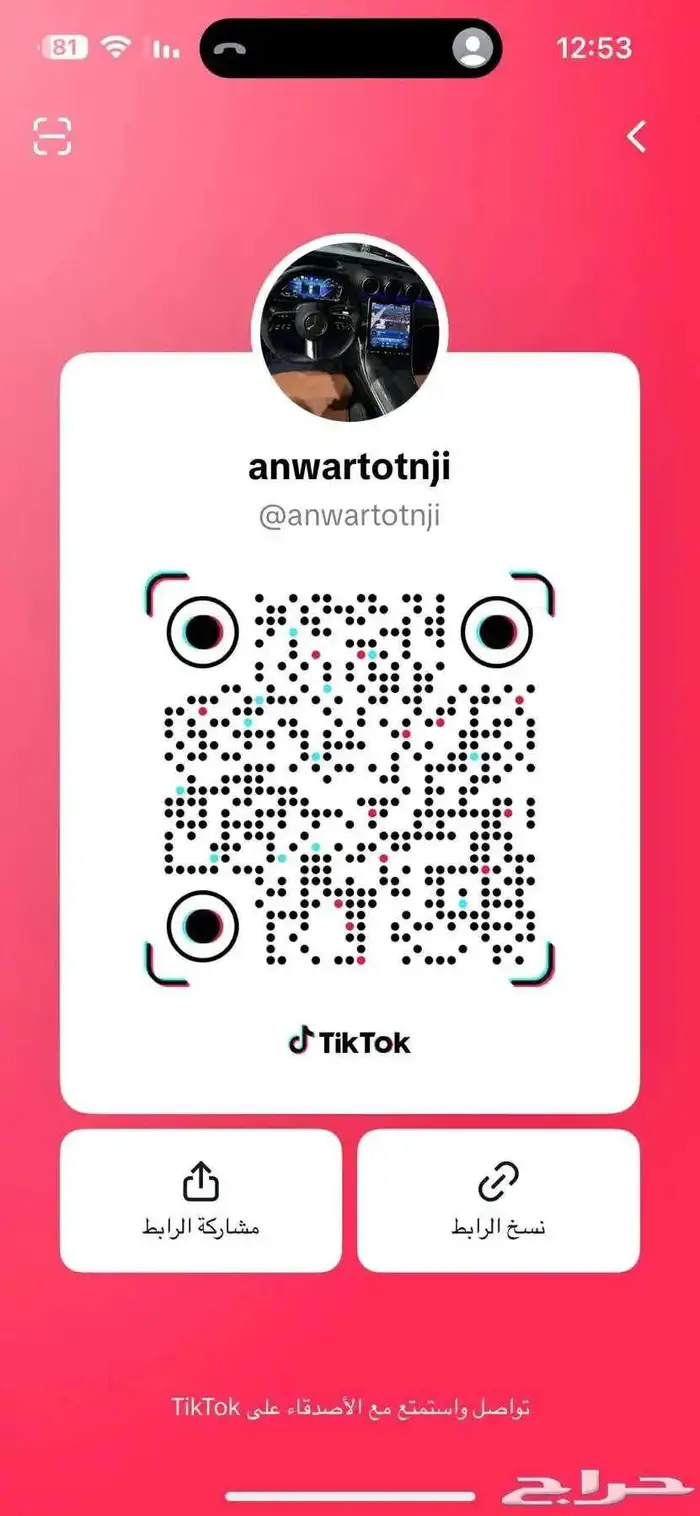
Task: Go back using the top arrow
Action: coord(637,136)
